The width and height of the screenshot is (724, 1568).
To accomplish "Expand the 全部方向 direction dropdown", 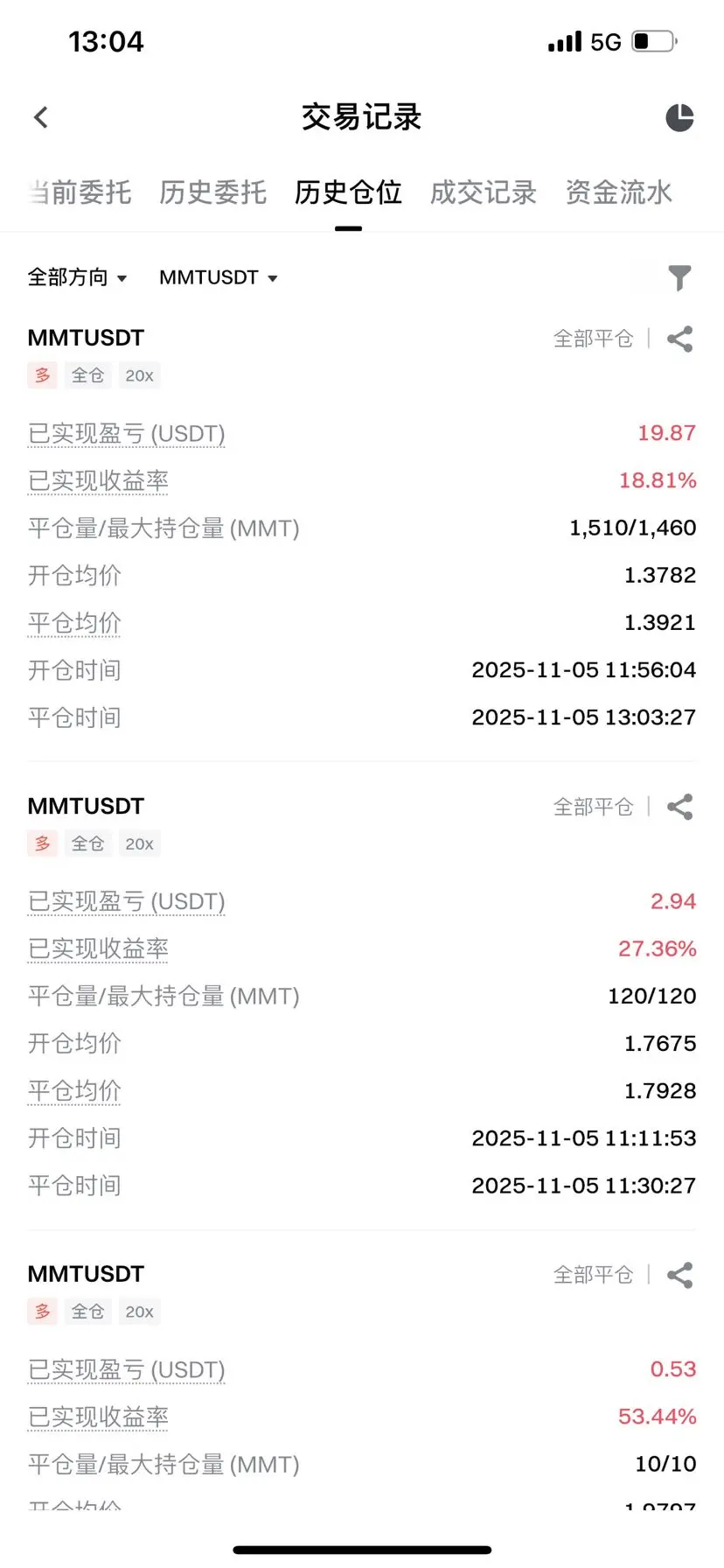I will tap(77, 277).
